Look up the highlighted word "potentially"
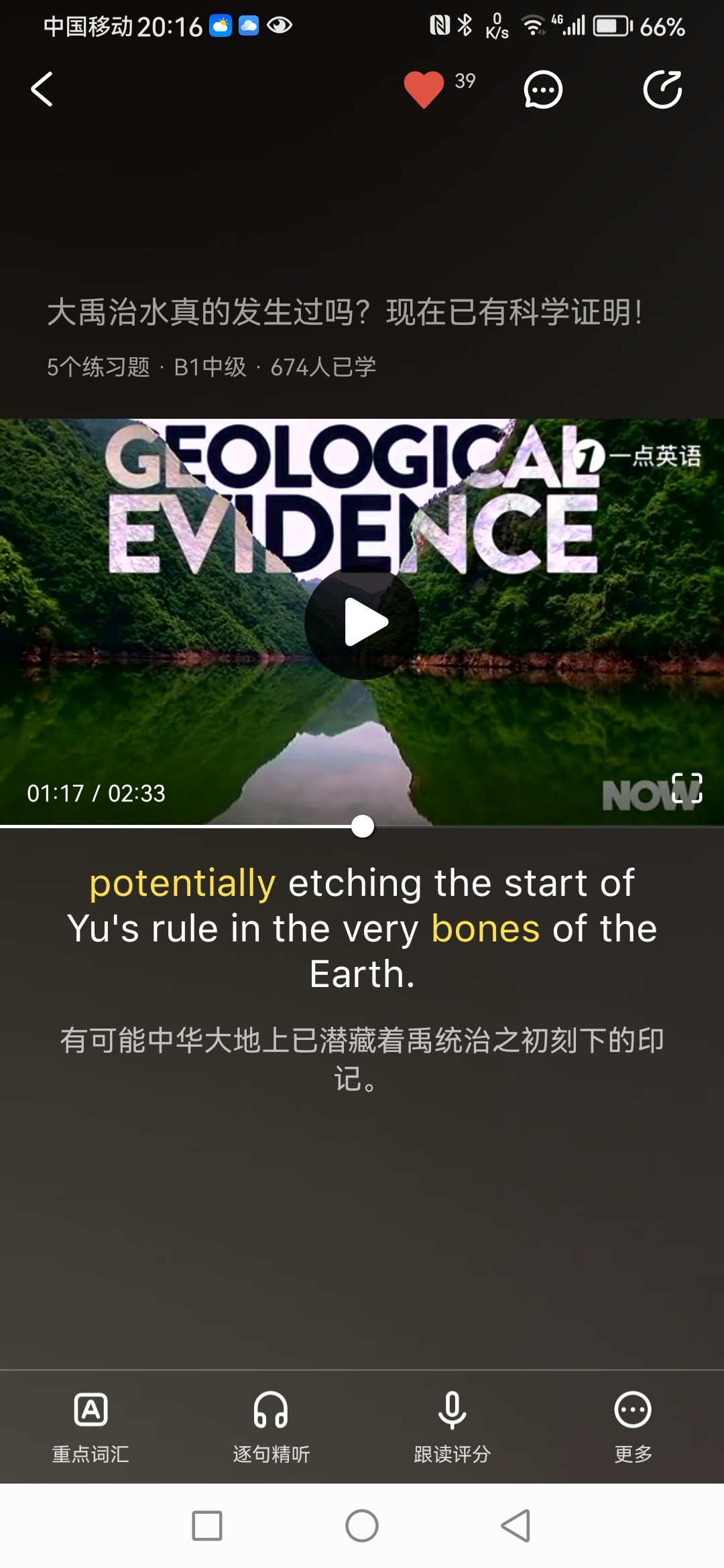 tap(182, 883)
